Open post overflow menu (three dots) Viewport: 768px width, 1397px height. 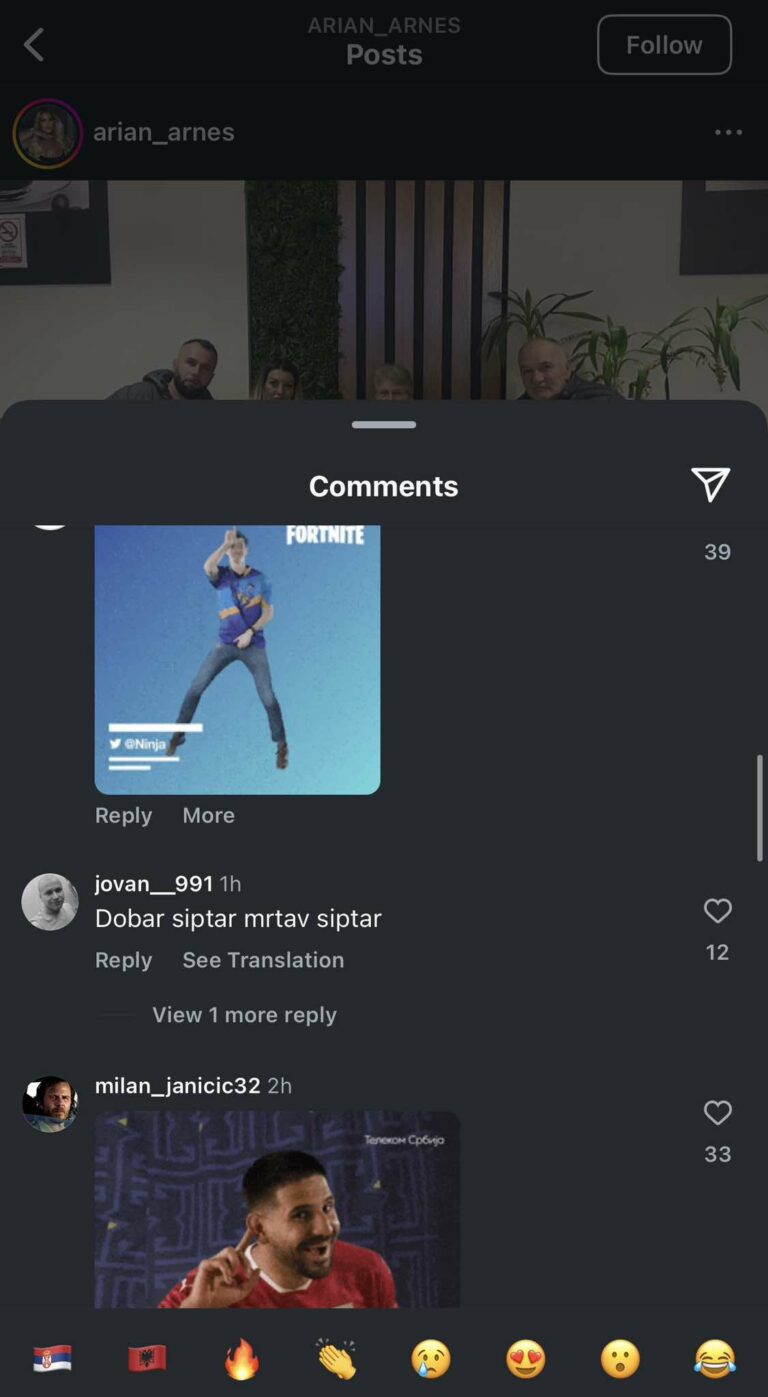(728, 132)
